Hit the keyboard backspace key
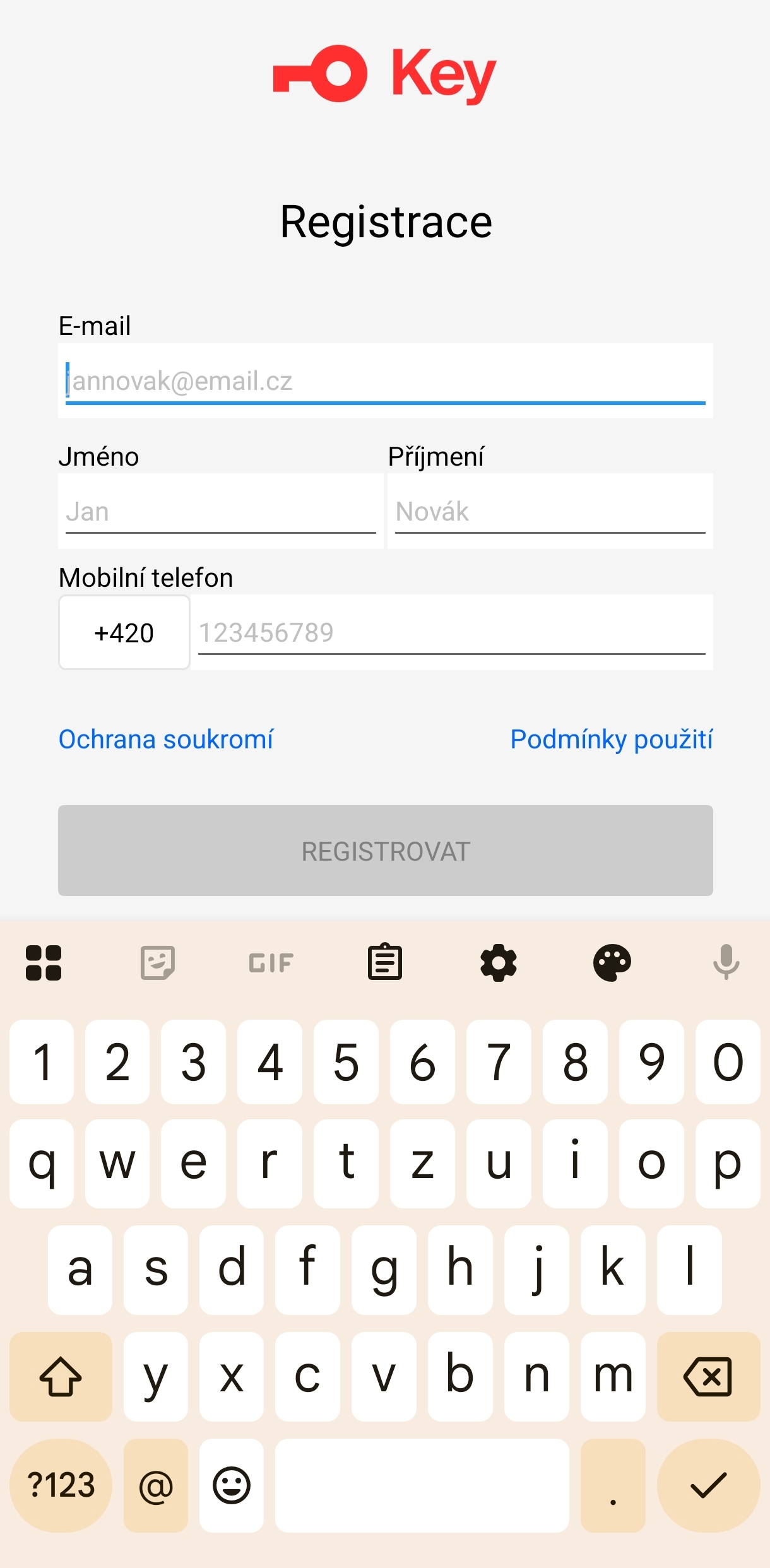The height and width of the screenshot is (1568, 770). click(708, 1377)
